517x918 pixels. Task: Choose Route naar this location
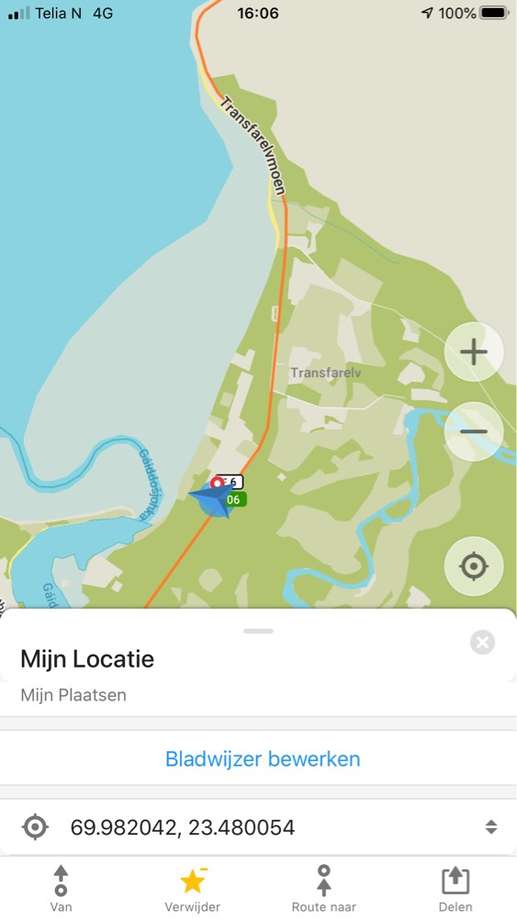tap(324, 888)
